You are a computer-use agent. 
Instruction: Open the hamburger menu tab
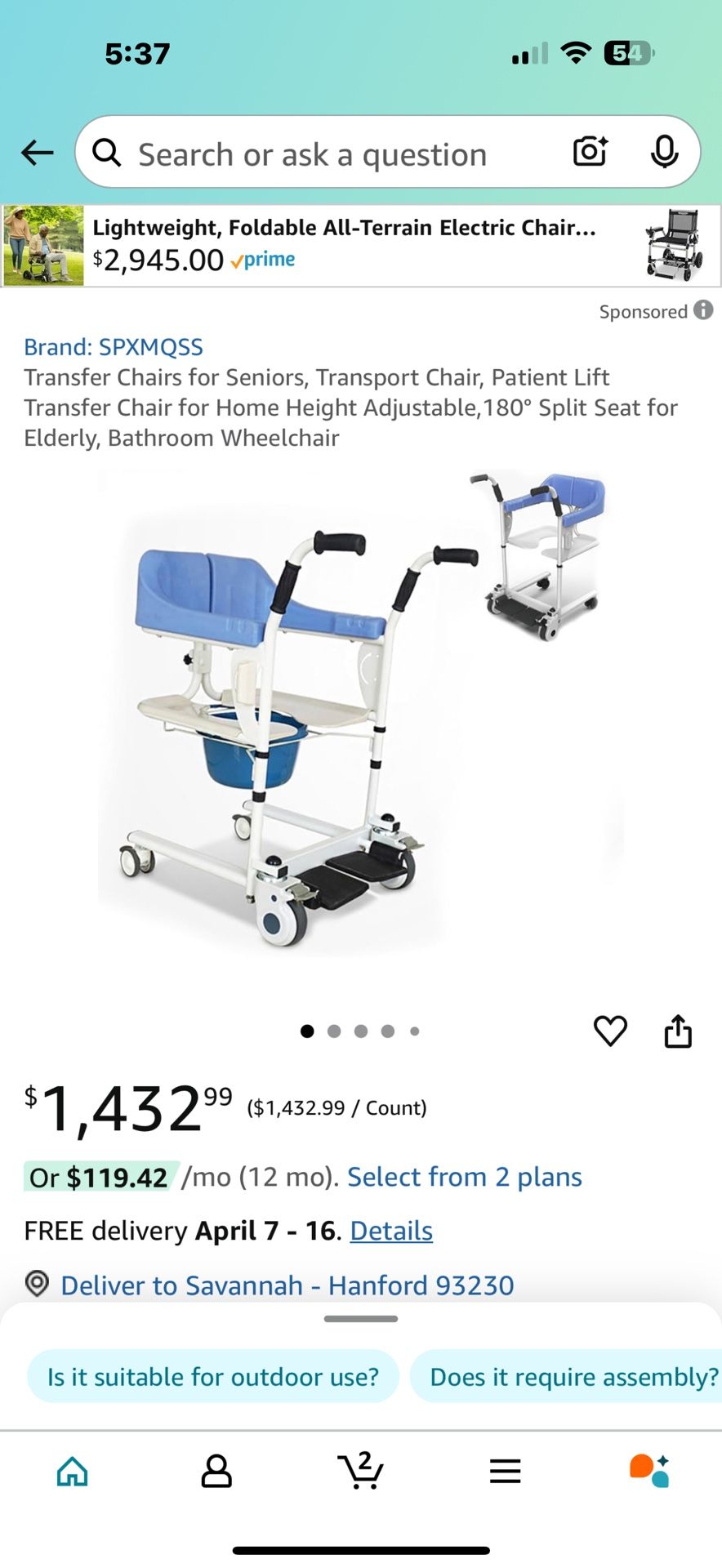505,1471
